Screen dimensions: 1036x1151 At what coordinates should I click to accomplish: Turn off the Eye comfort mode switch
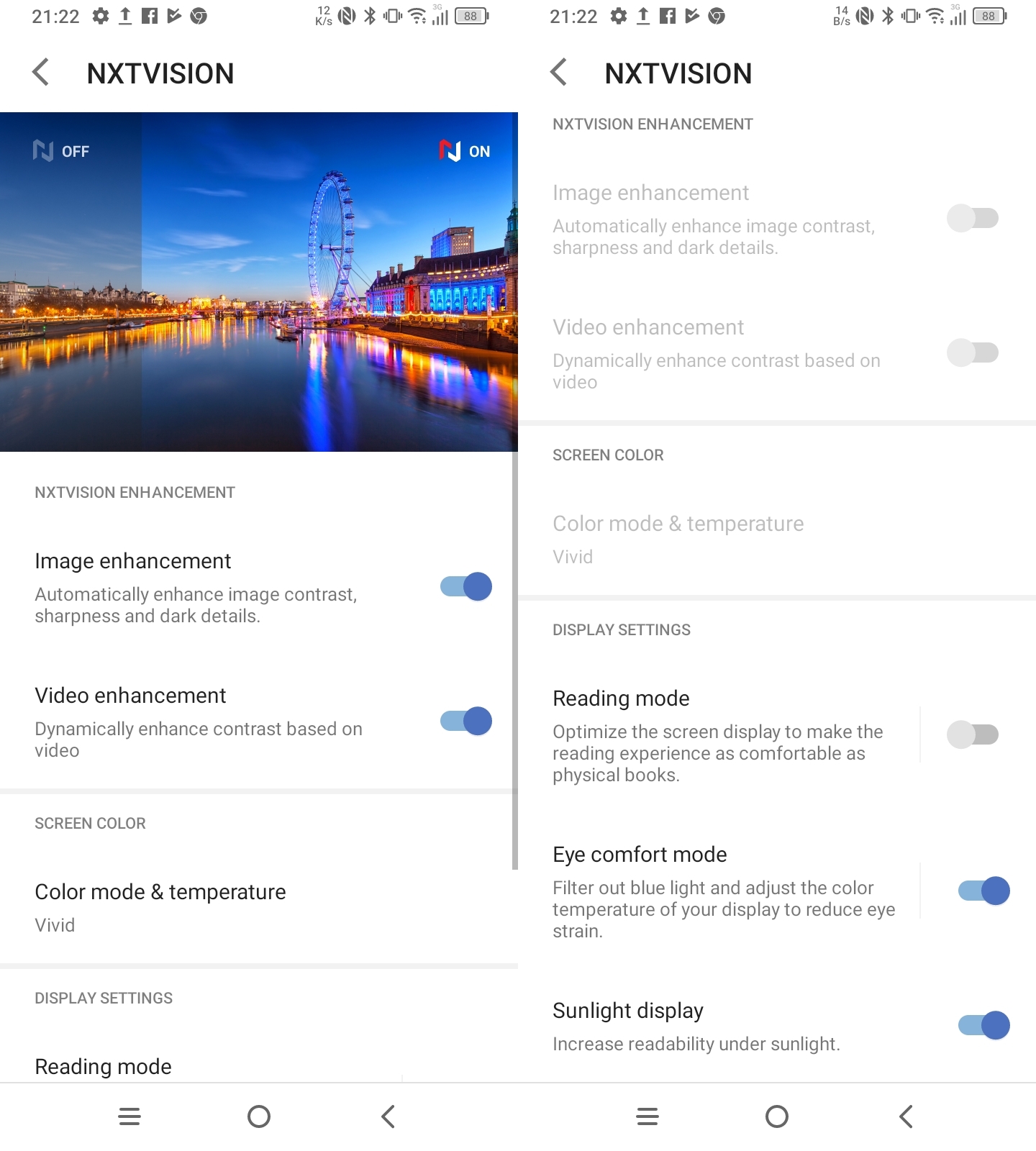click(x=983, y=891)
